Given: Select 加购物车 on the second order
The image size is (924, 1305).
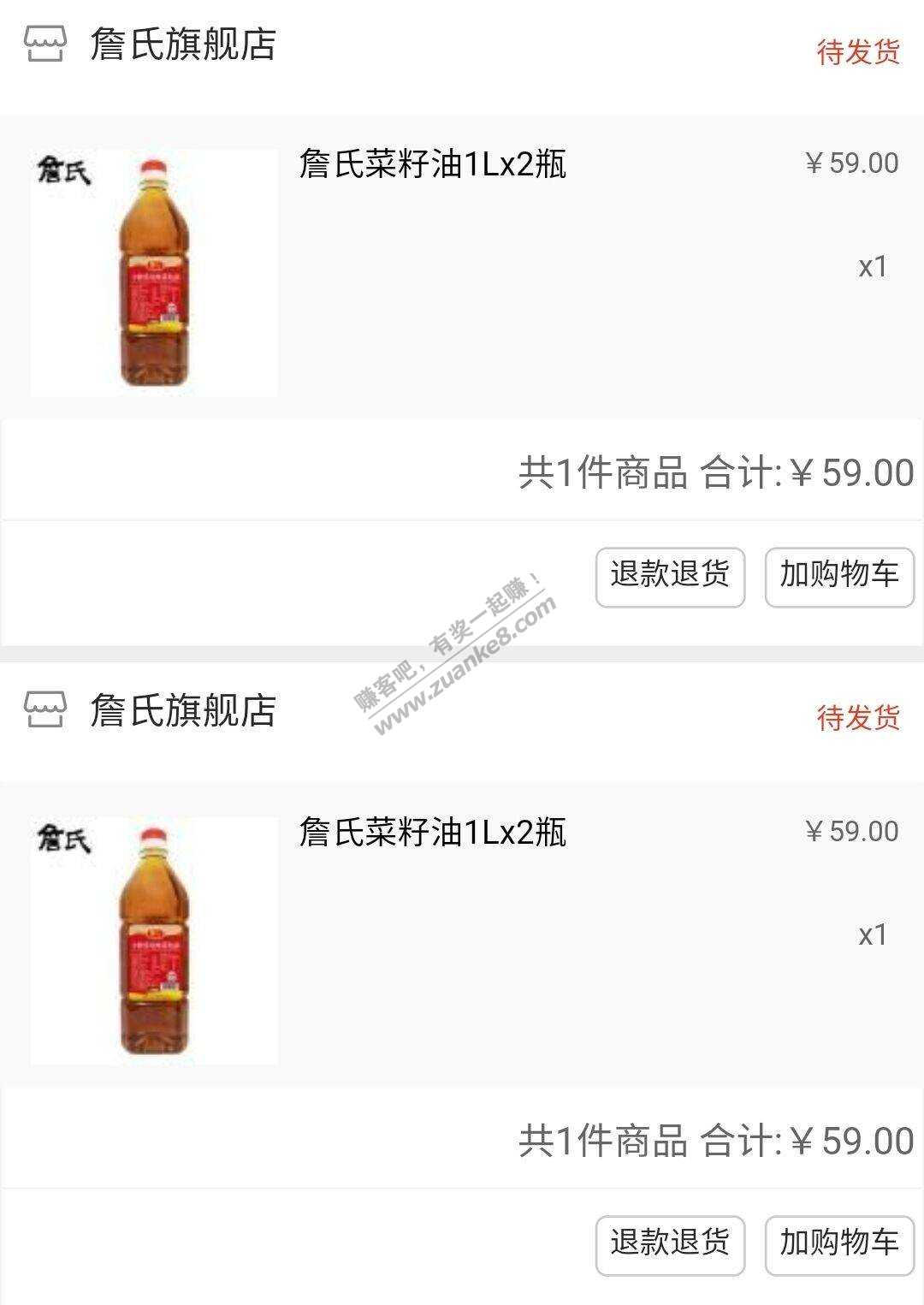Looking at the screenshot, I should (838, 1244).
